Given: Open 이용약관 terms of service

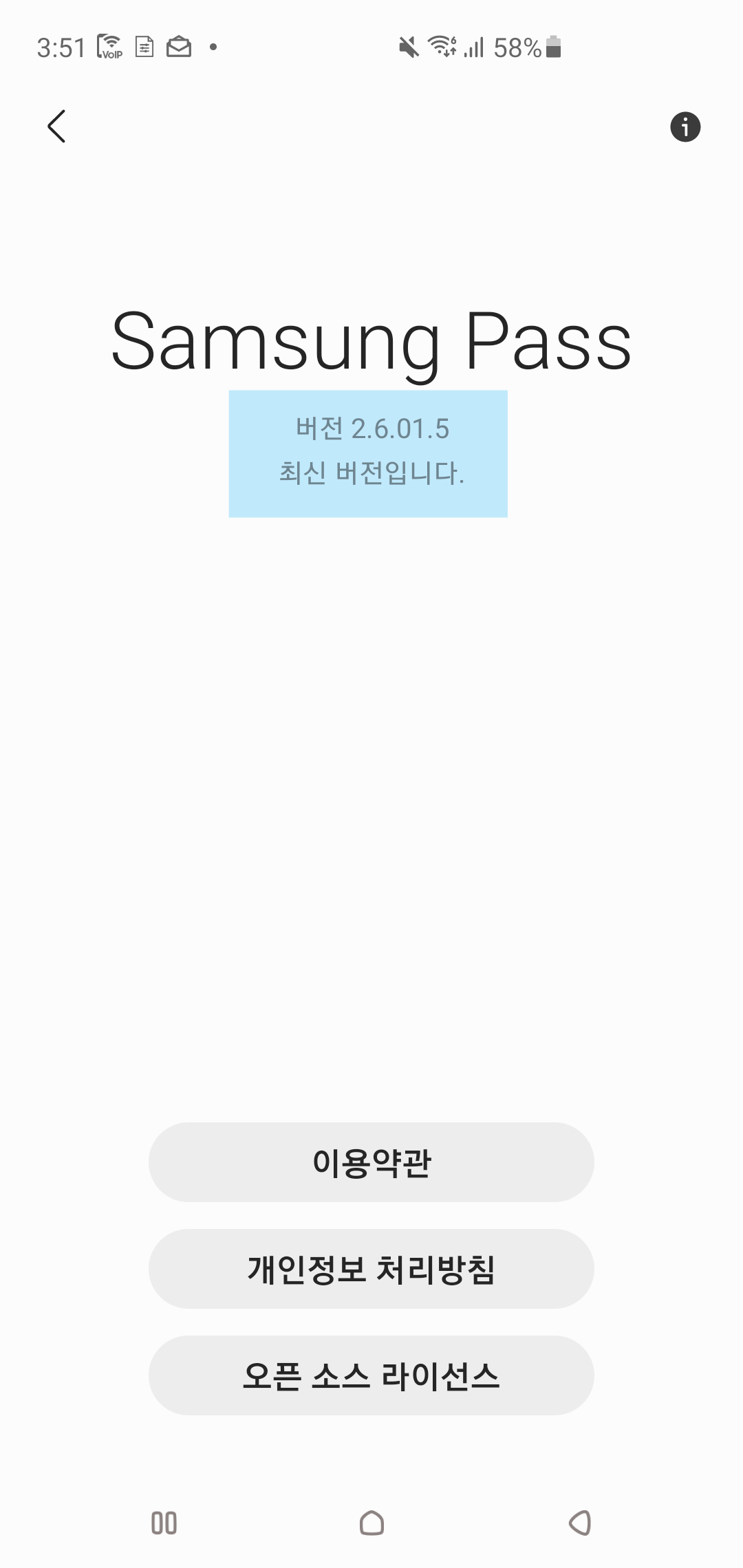Looking at the screenshot, I should [x=371, y=1163].
